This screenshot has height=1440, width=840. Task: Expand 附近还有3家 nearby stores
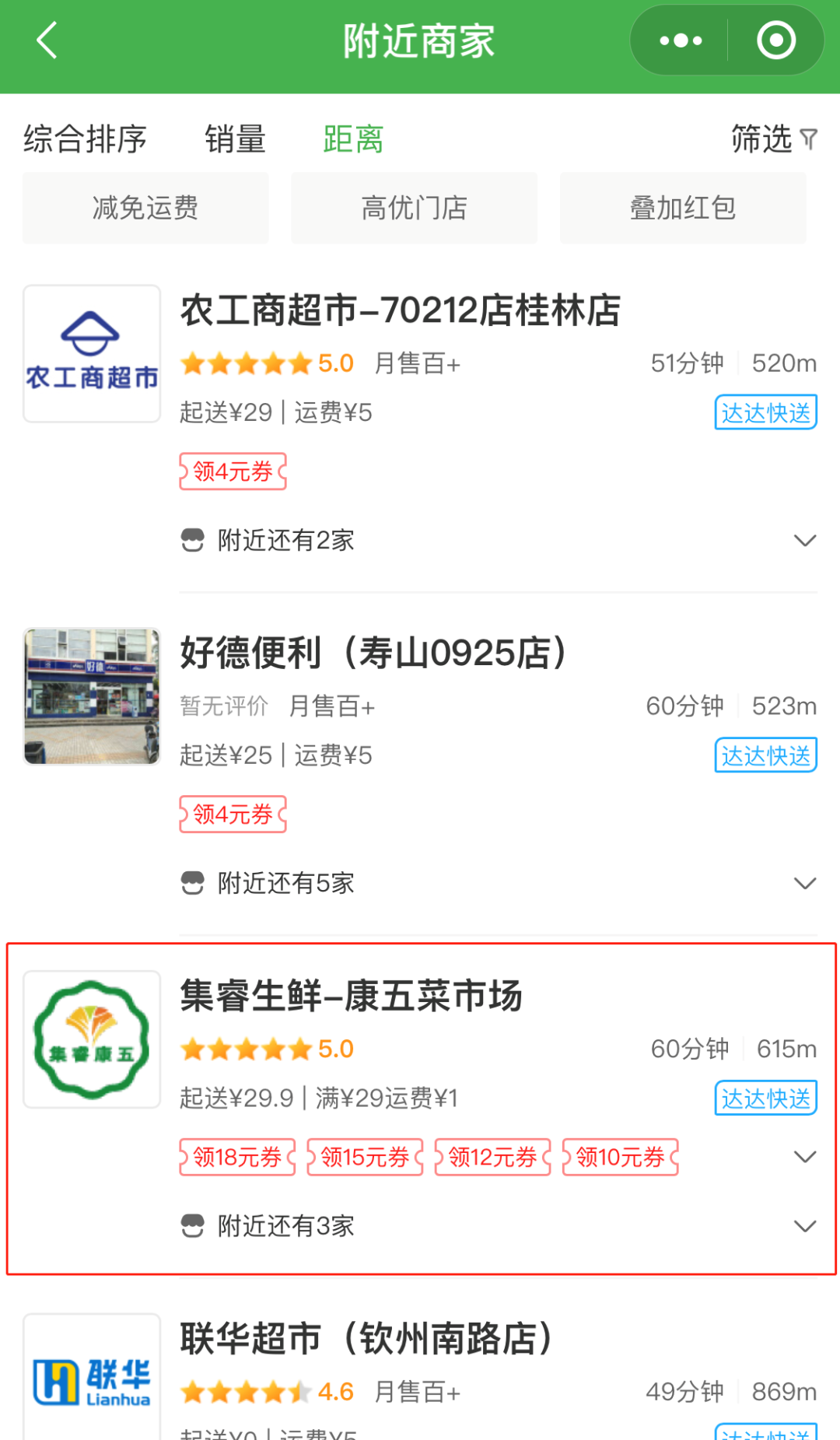tap(498, 1226)
